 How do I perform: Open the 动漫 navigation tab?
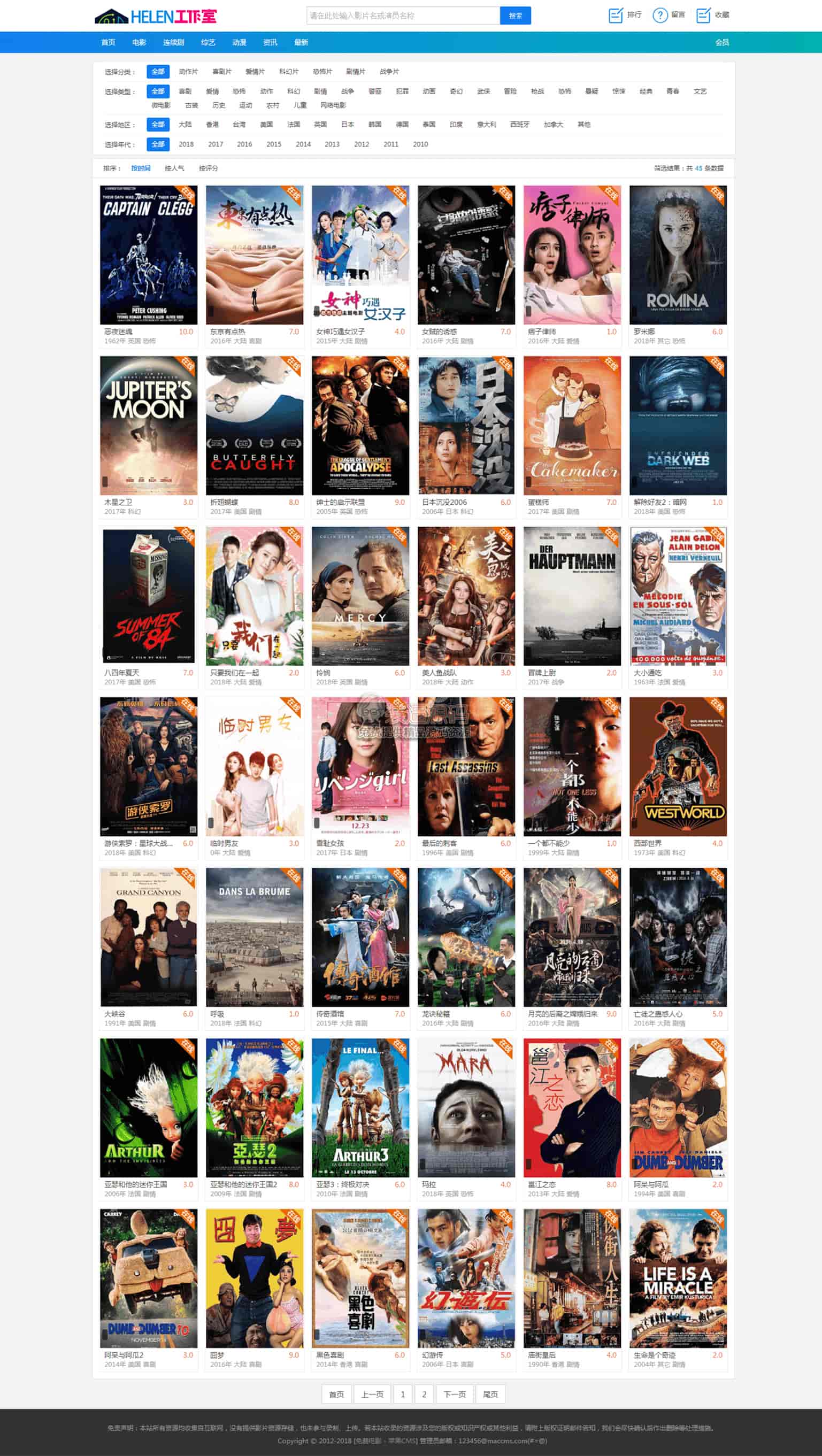pos(239,42)
